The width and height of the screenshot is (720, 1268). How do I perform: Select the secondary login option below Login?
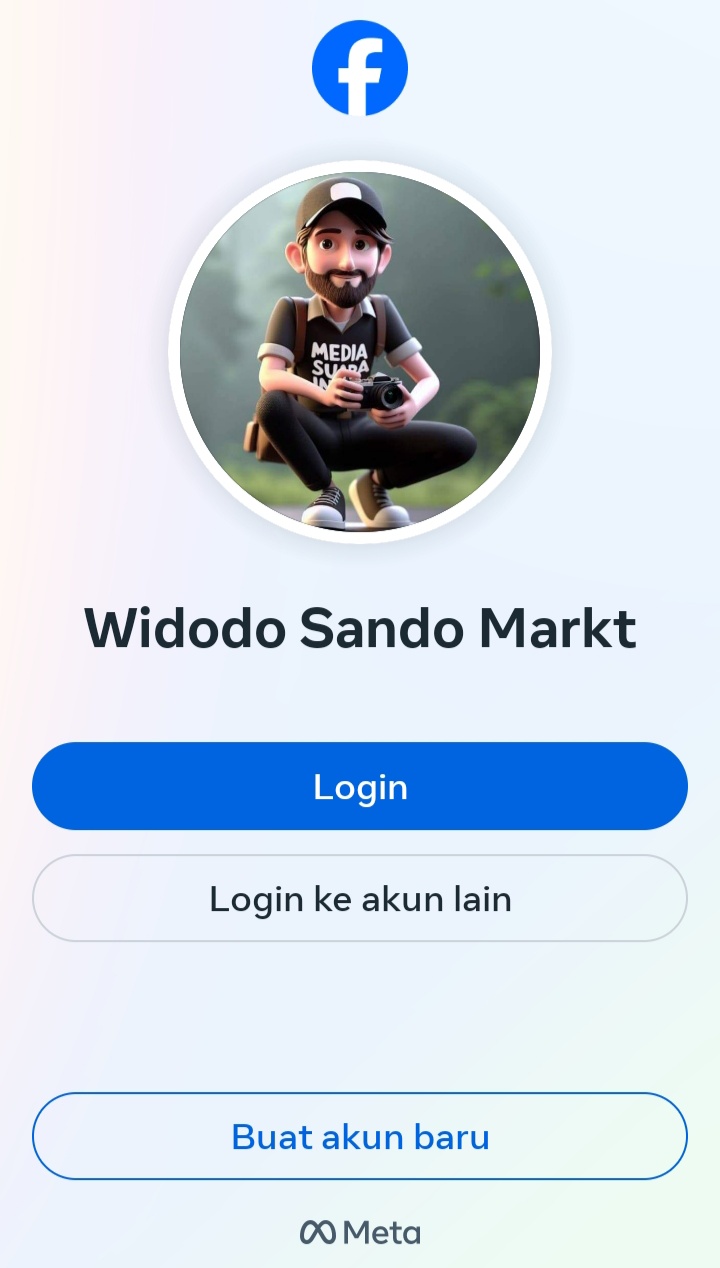tap(360, 898)
